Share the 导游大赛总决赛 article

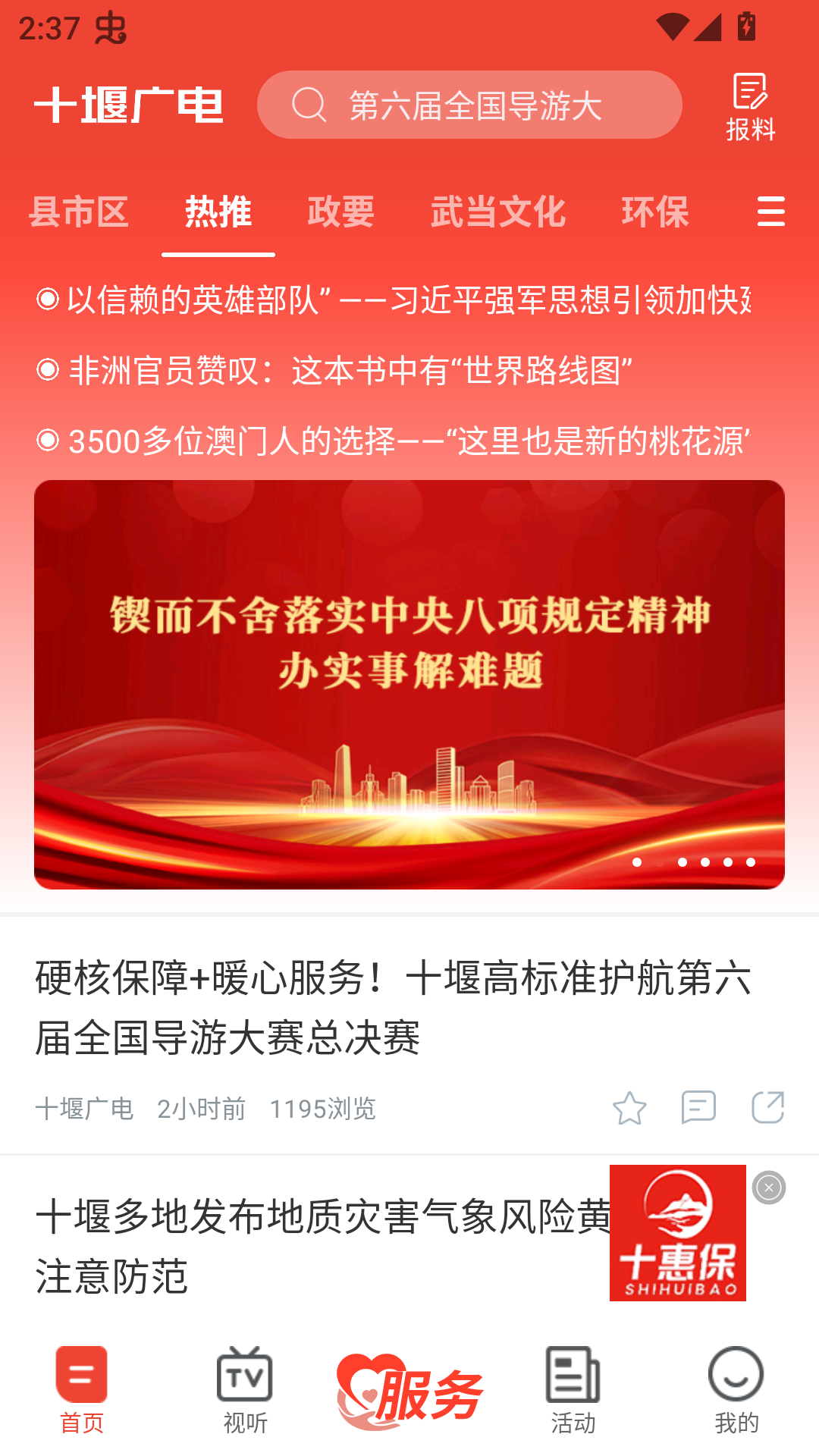click(x=769, y=1108)
